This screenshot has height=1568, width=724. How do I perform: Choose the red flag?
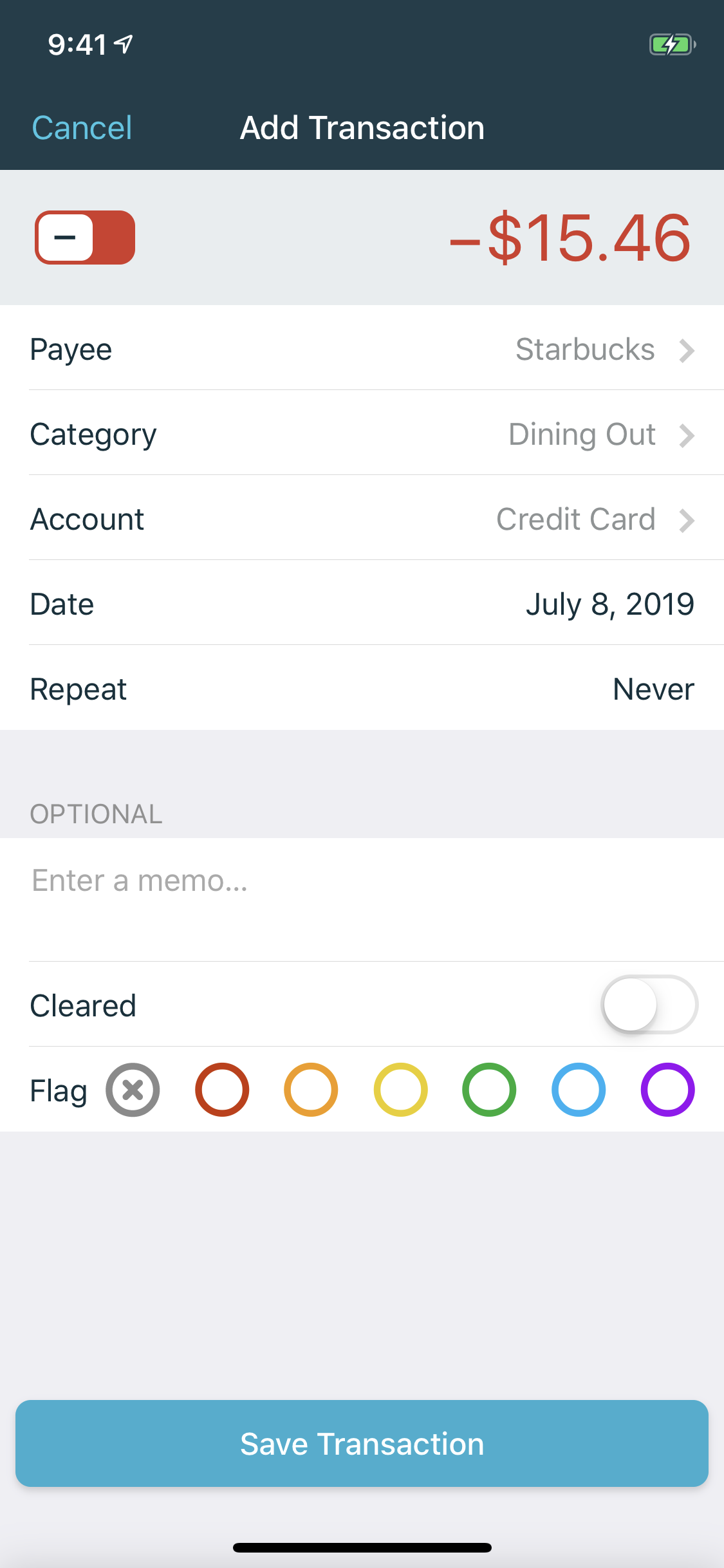[x=222, y=1090]
